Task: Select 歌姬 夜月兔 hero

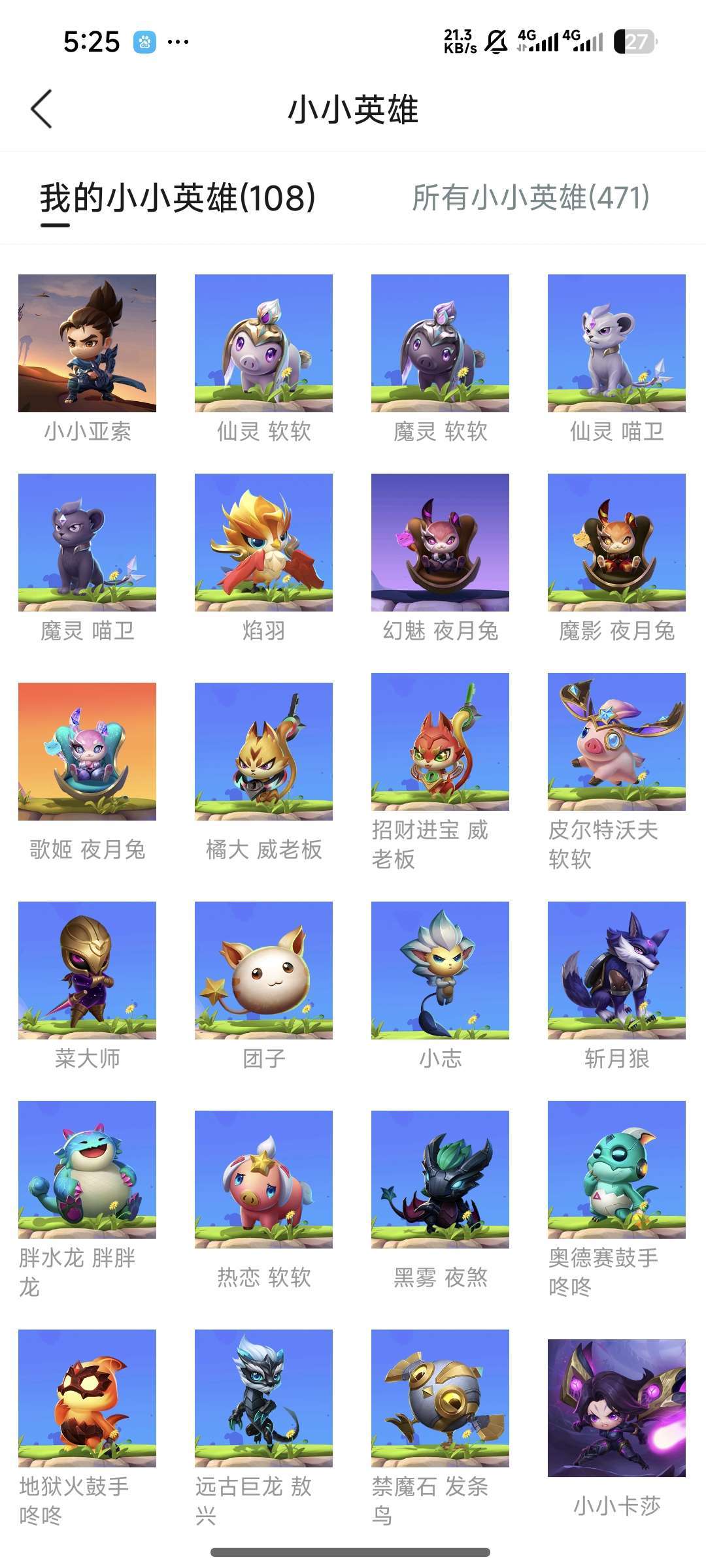Action: [87, 752]
